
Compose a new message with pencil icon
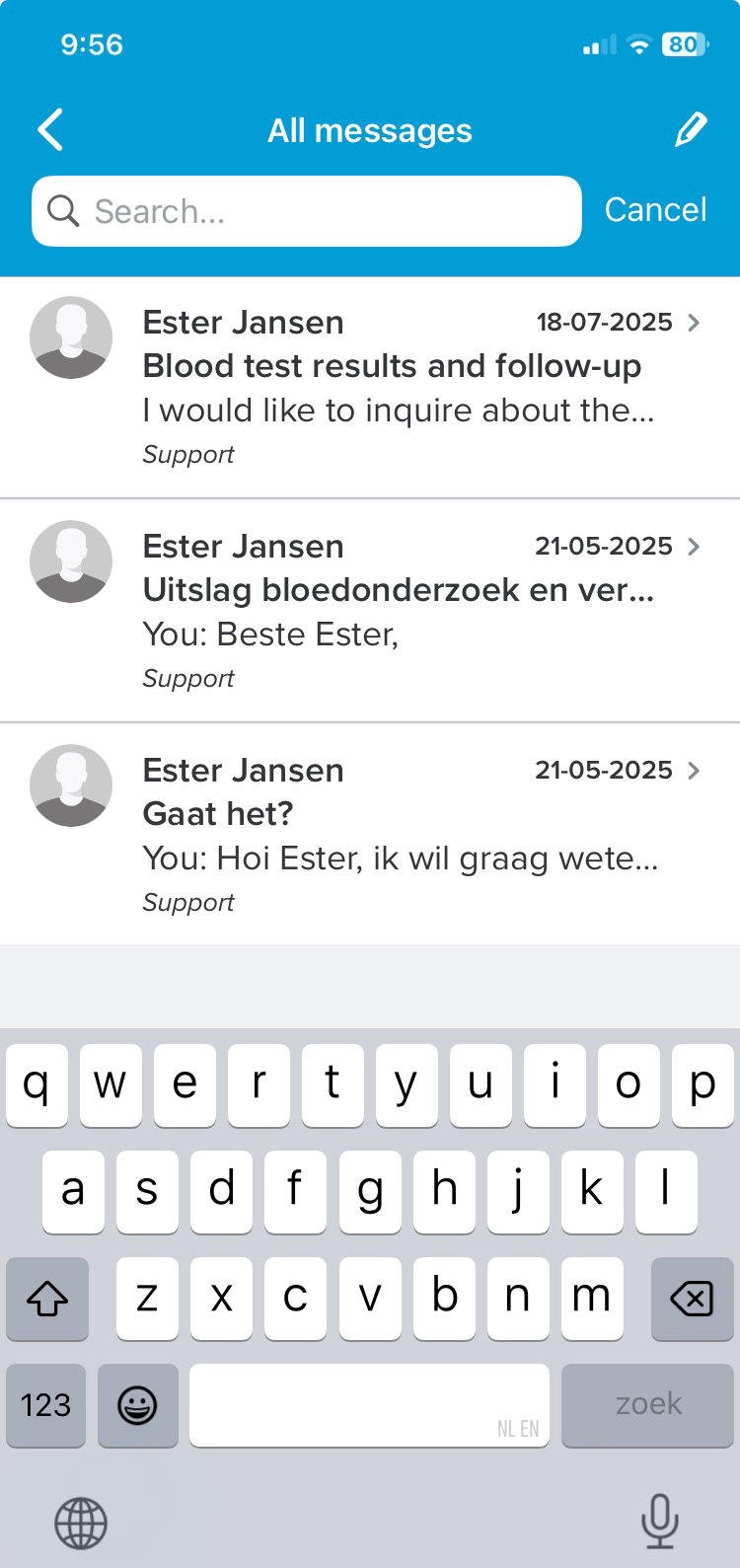point(691,129)
